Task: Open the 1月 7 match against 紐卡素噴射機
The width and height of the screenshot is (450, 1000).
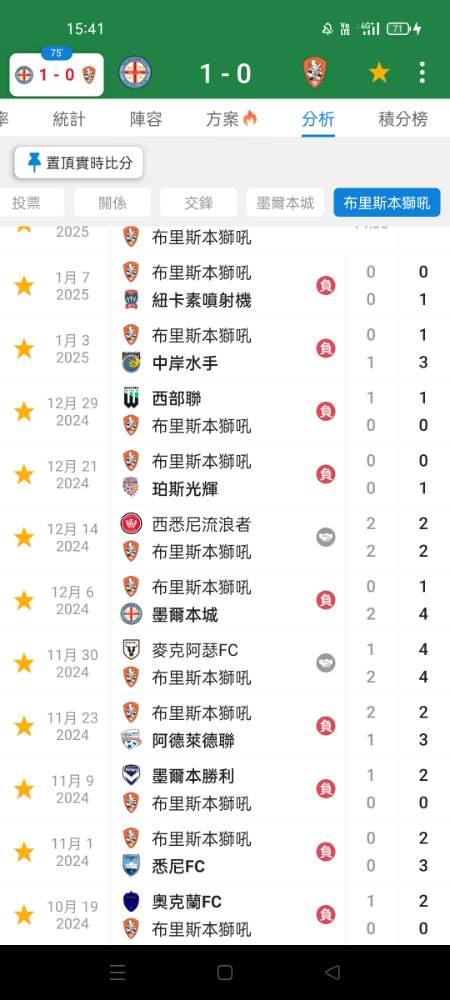Action: tap(225, 286)
